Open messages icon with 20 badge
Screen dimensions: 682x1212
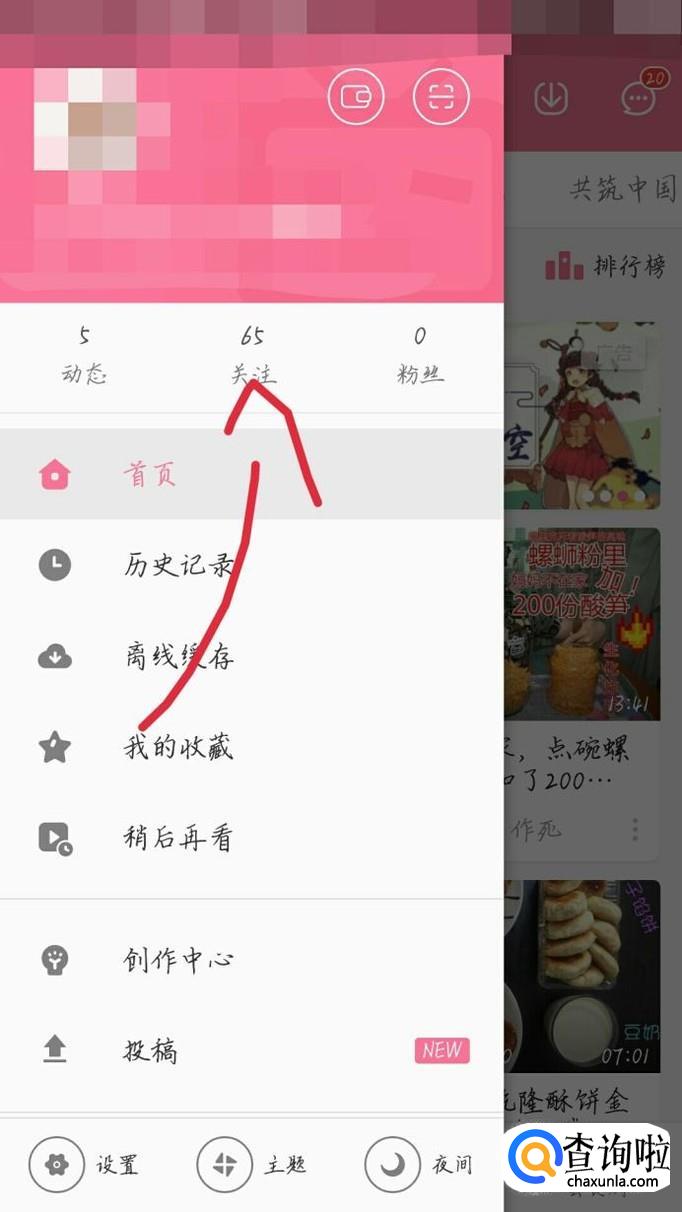639,98
